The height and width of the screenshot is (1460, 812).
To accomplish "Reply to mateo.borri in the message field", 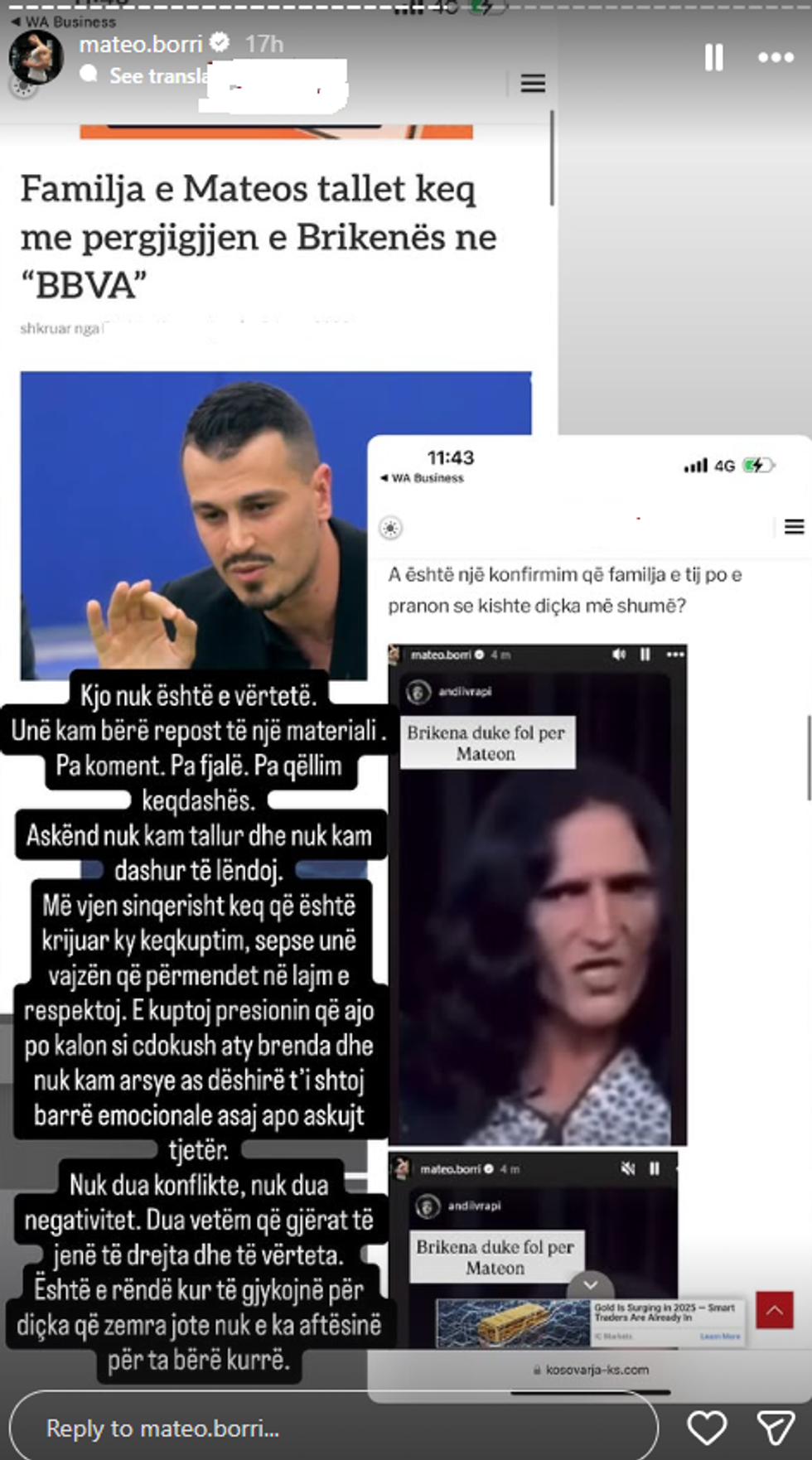I will [331, 1428].
